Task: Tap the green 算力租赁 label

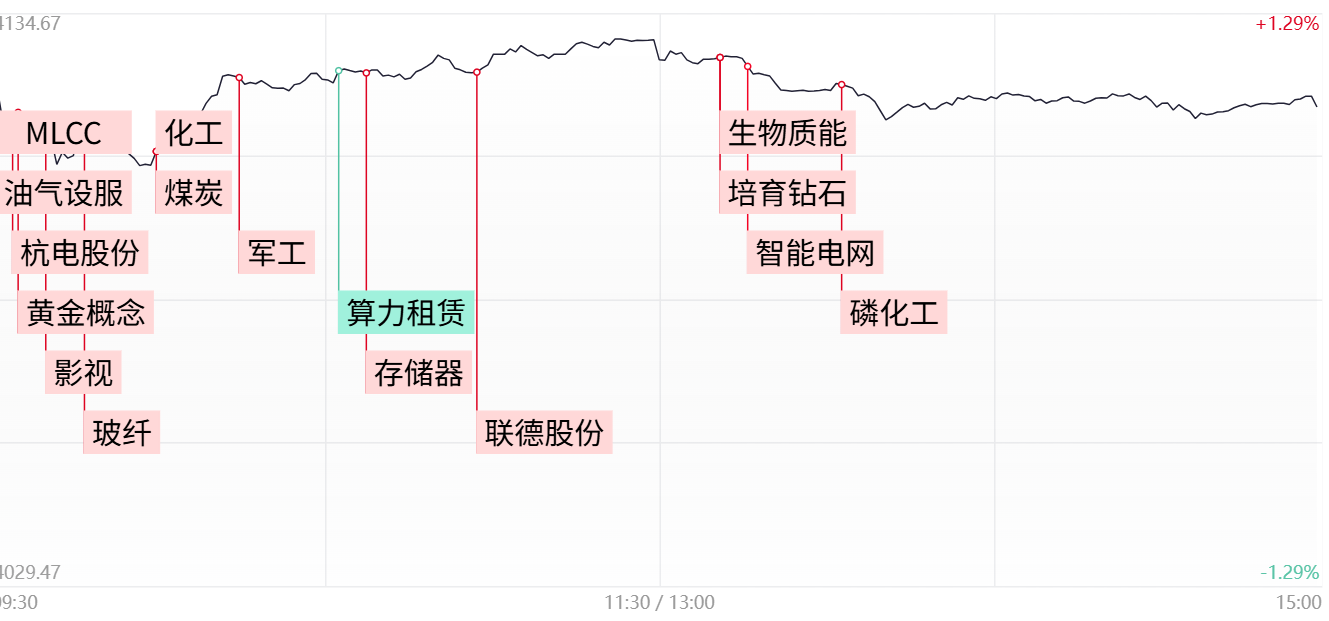Action: [x=406, y=313]
